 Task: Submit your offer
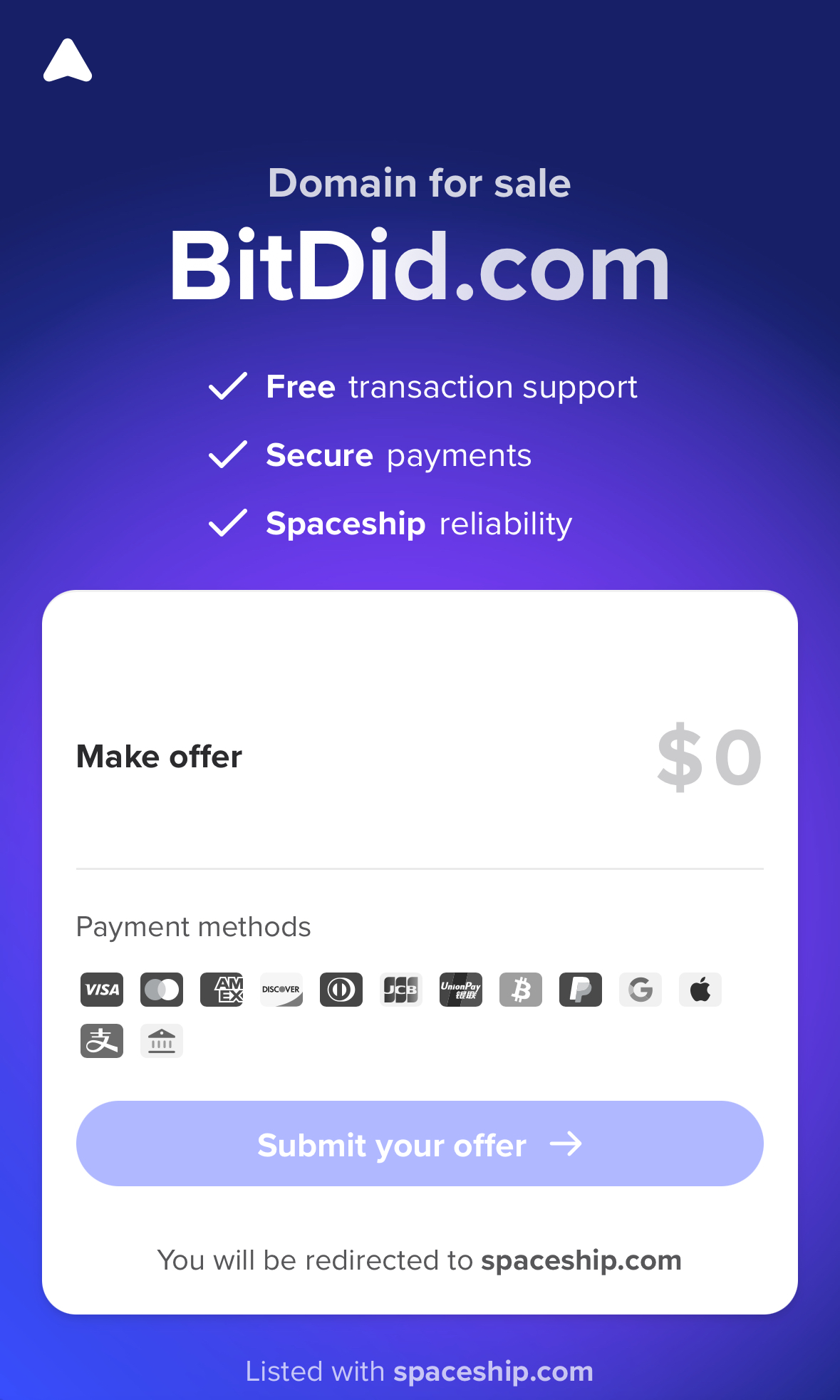tap(420, 1144)
